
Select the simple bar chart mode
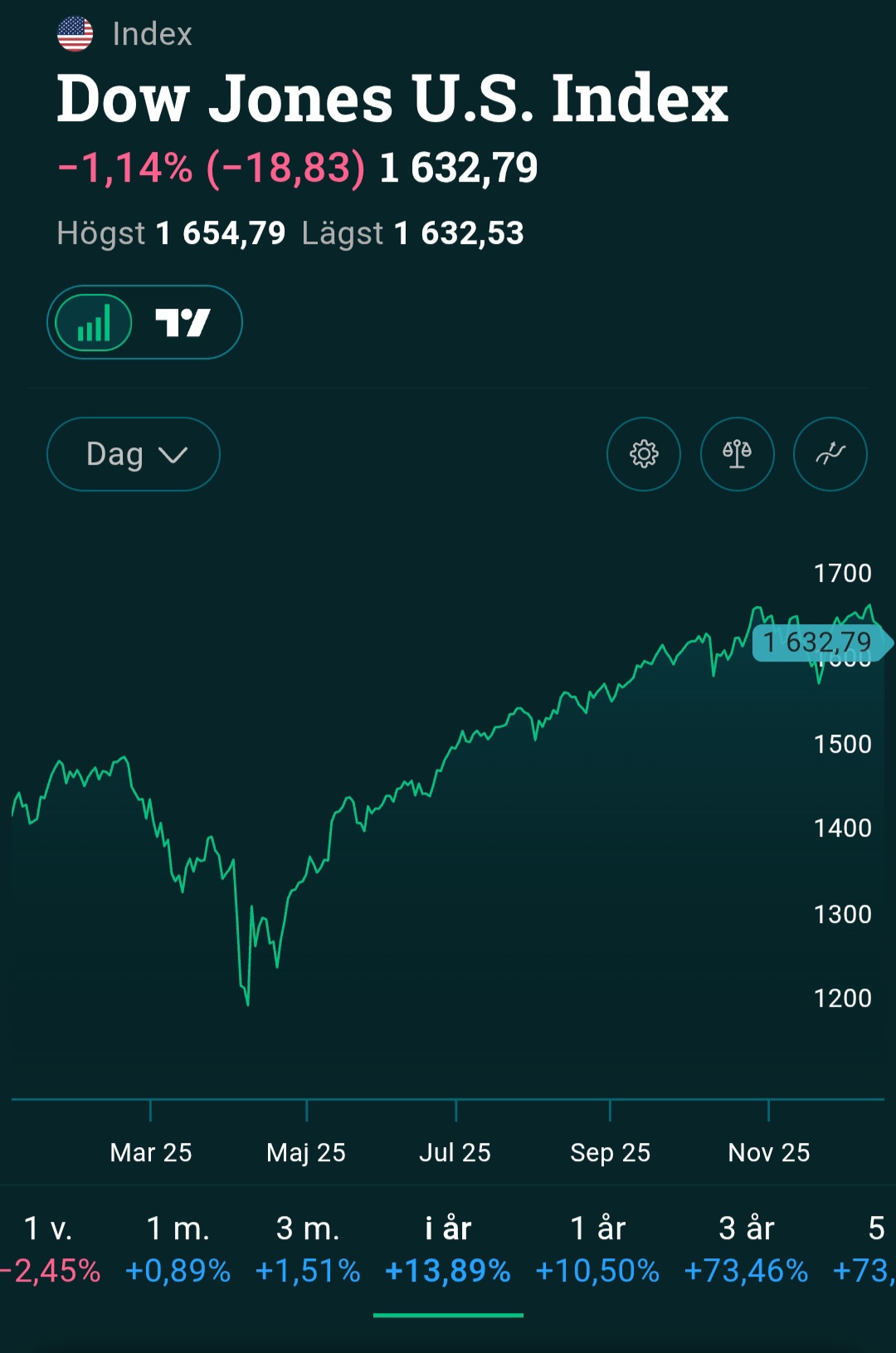pos(94,323)
